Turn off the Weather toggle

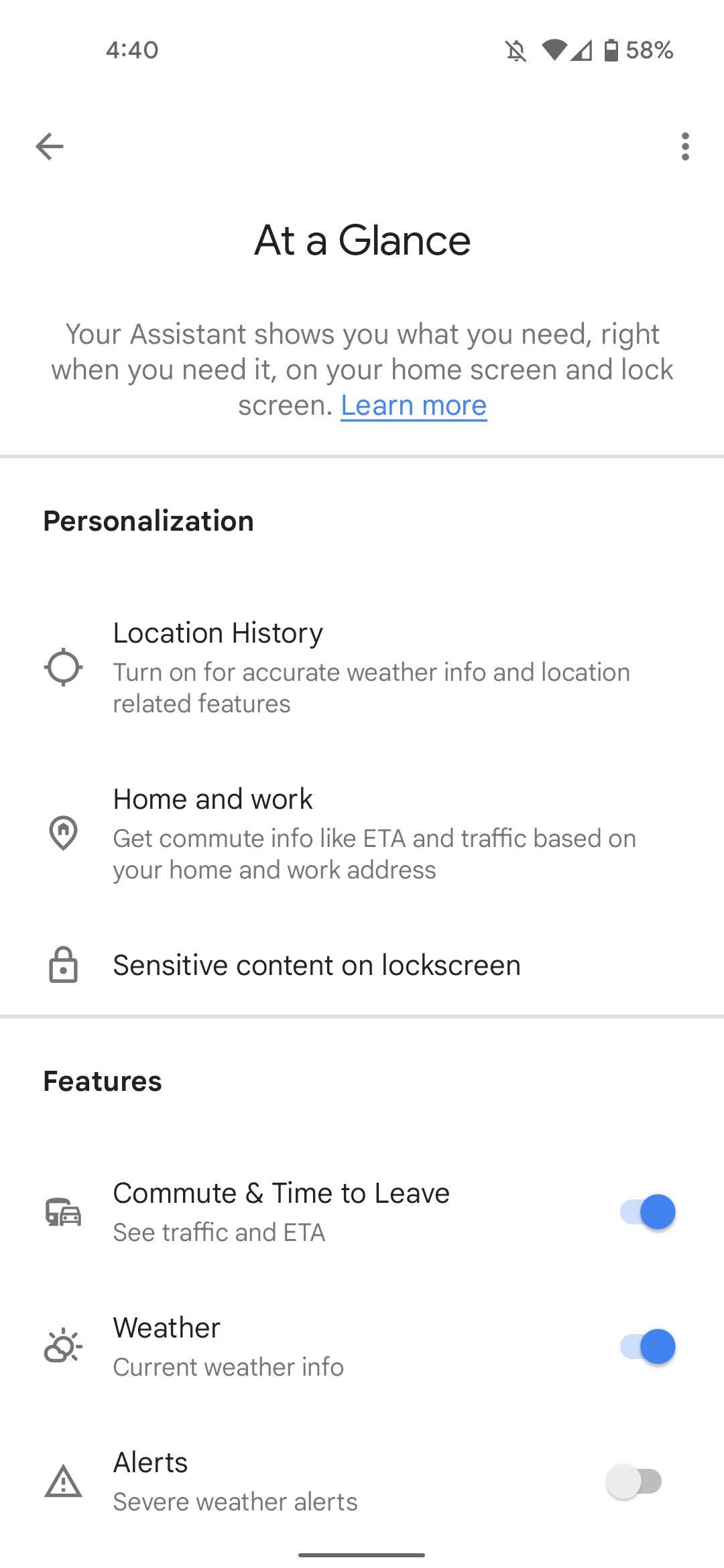click(644, 1347)
